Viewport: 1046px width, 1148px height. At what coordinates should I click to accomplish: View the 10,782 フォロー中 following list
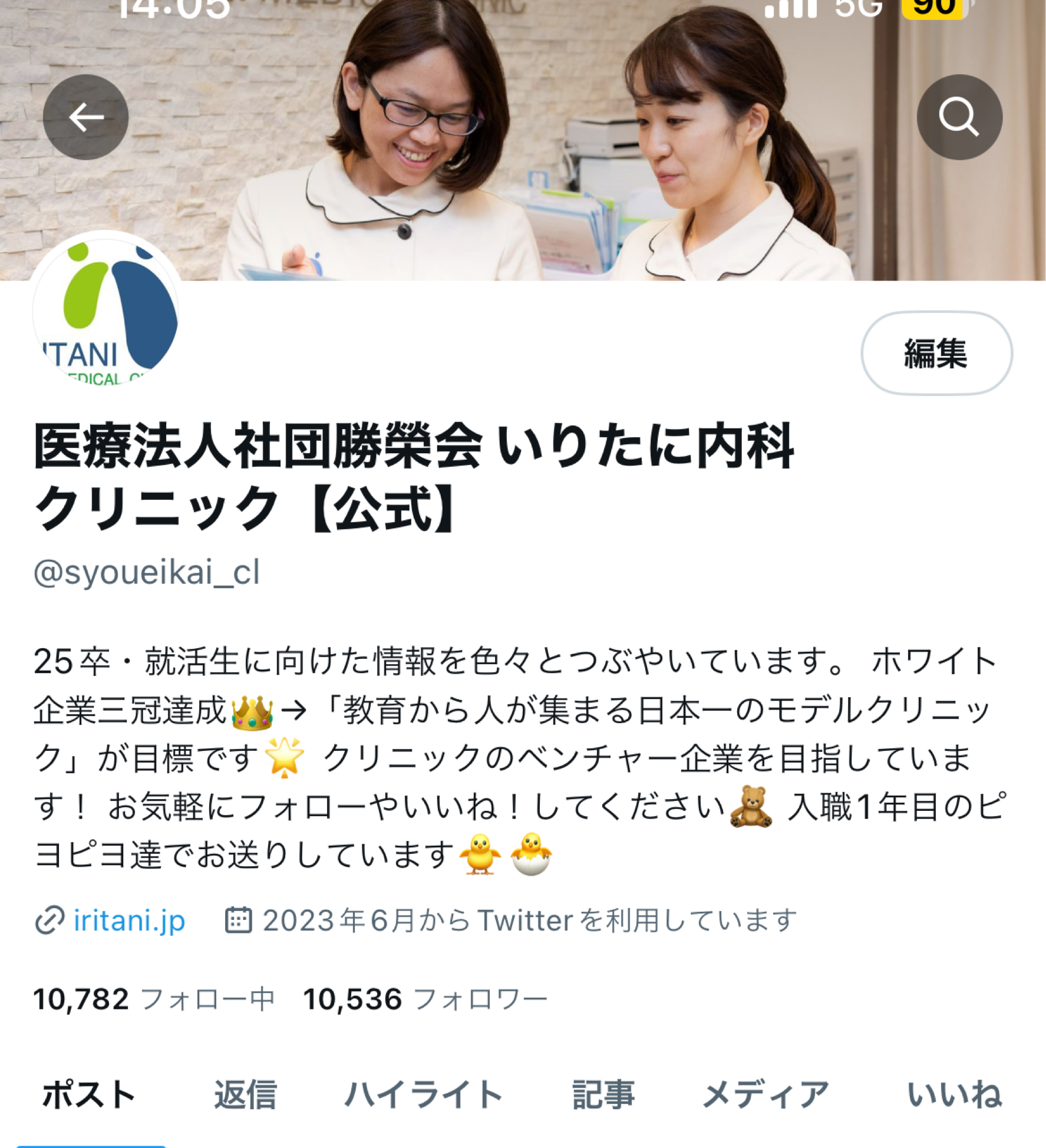coord(154,999)
